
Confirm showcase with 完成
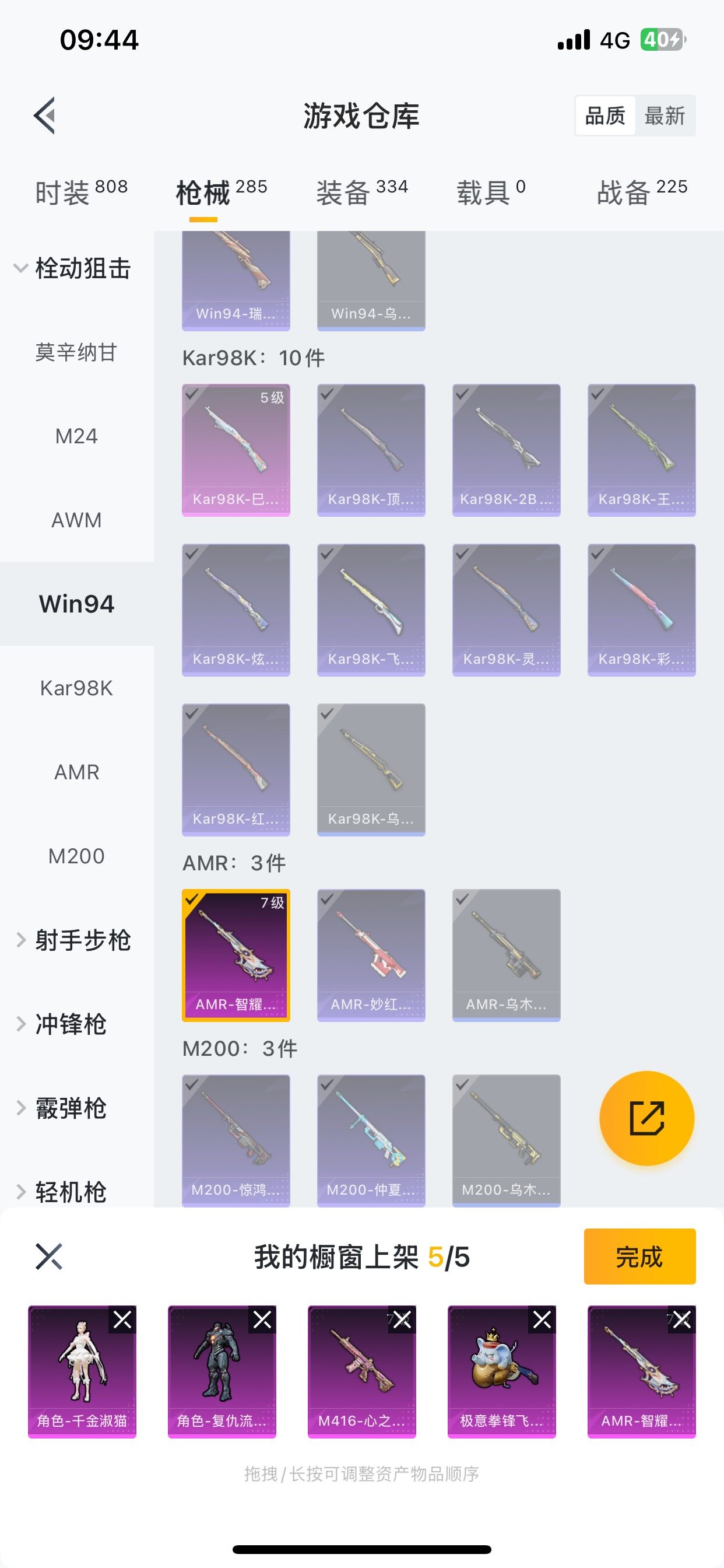pos(639,1257)
